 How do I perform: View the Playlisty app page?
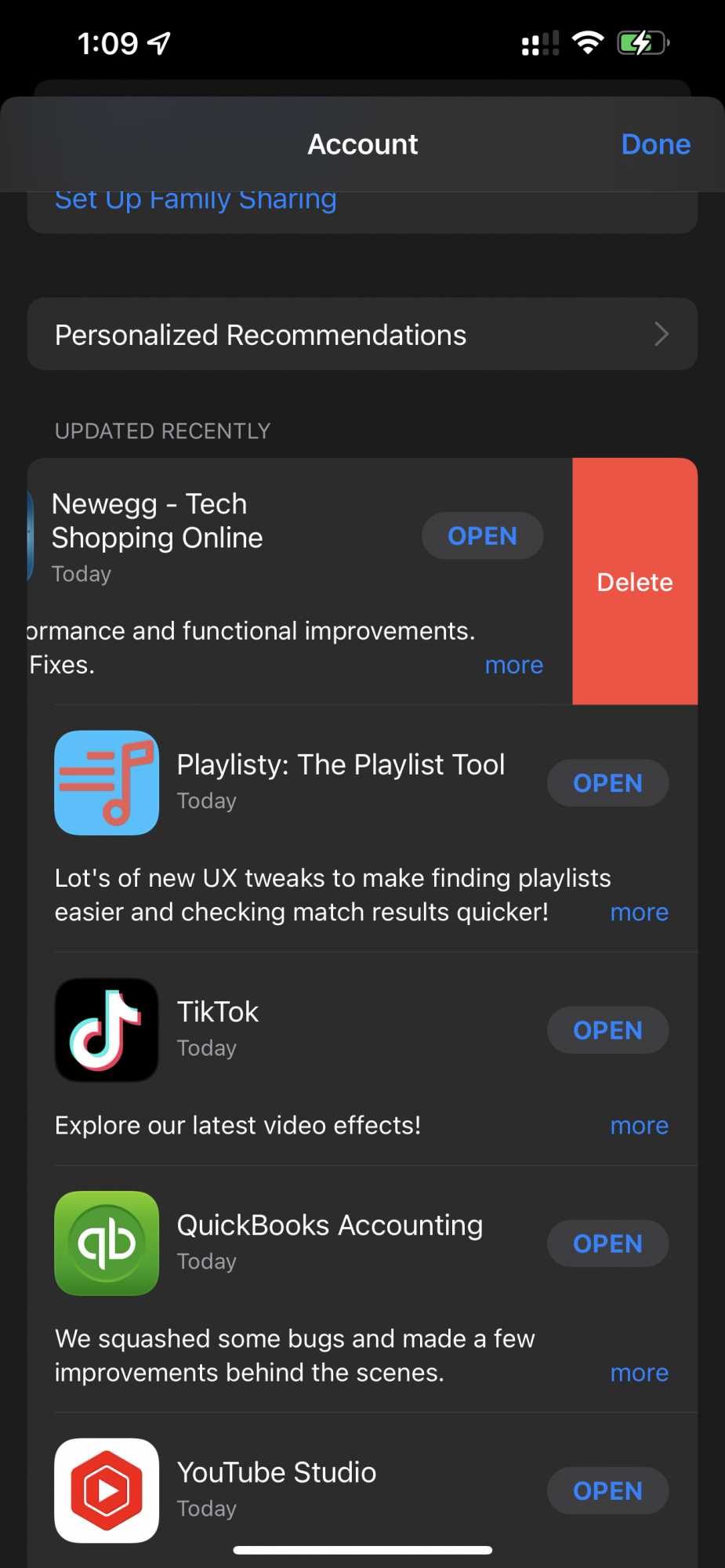107,783
